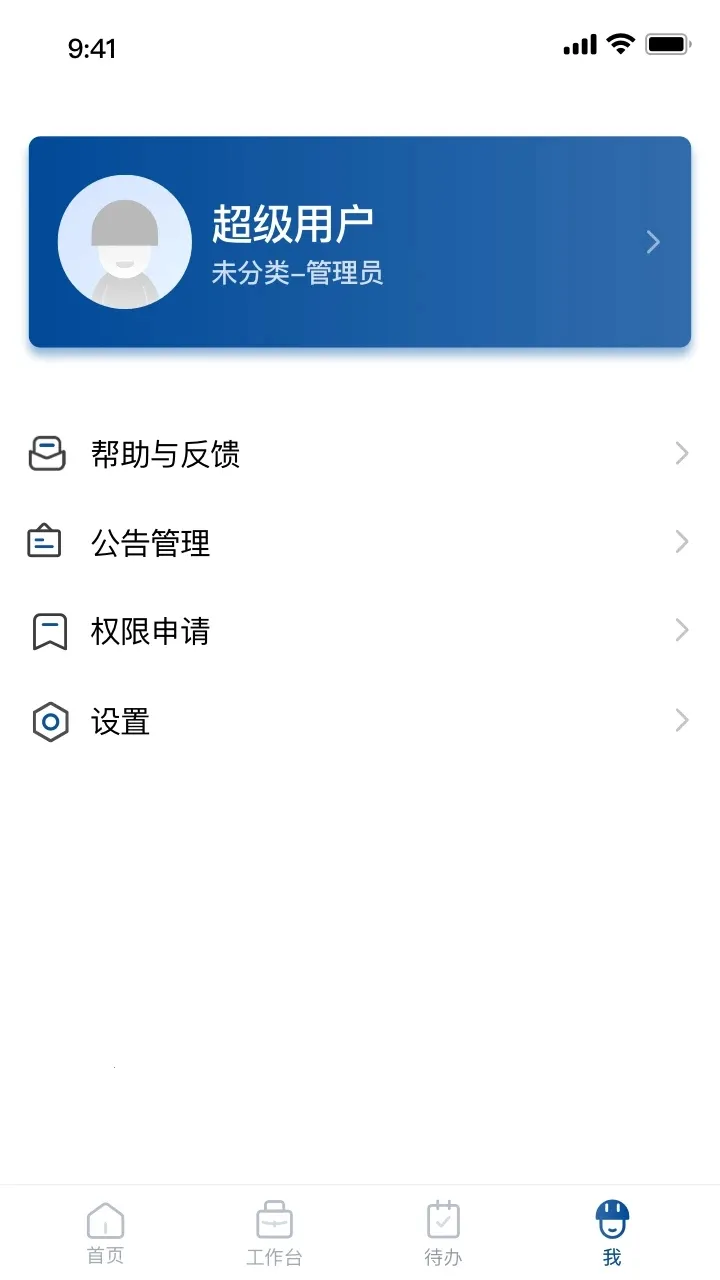The image size is (720, 1280).
Task: Open 帮助与反馈 using its right arrow
Action: 681,453
